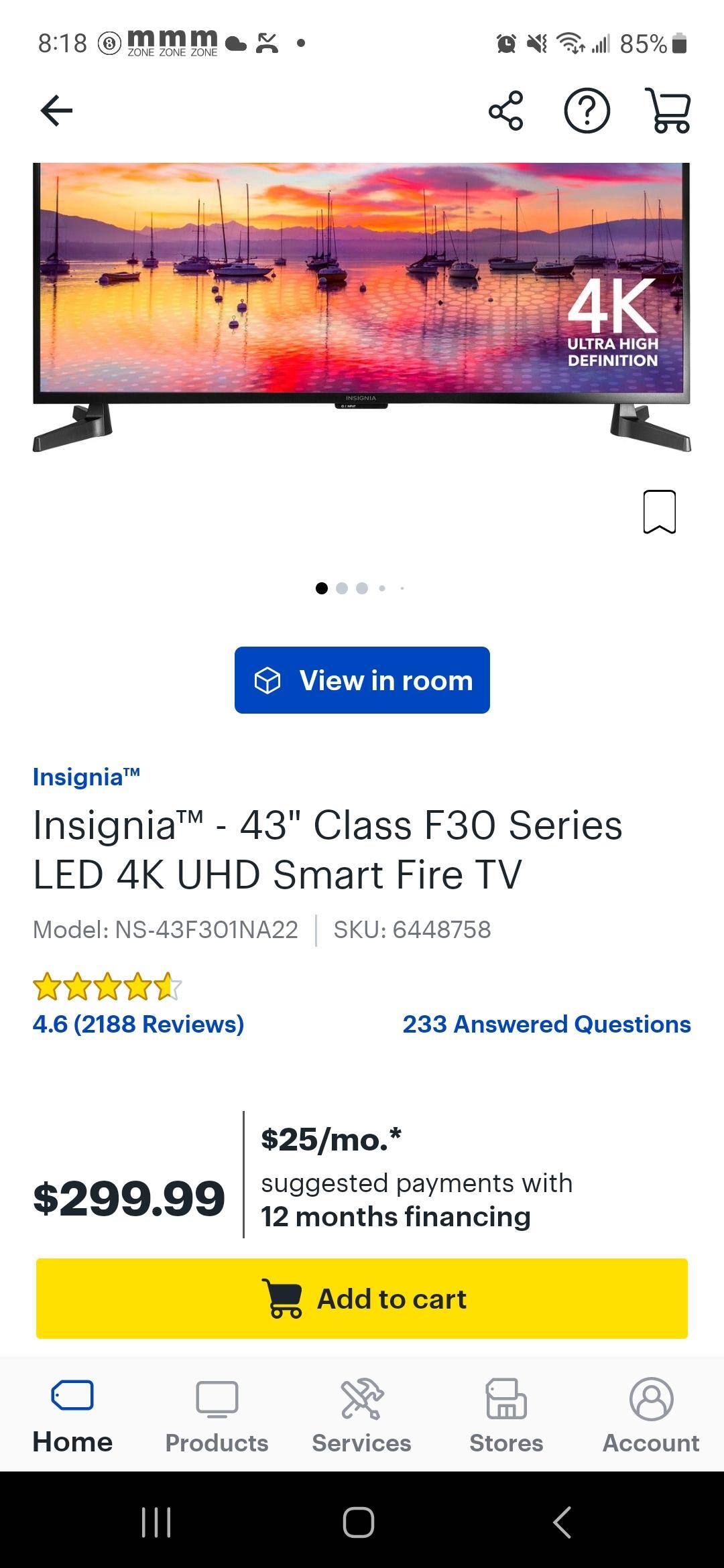Select the second image carousel dot
Viewport: 724px width, 1568px height.
[x=342, y=588]
